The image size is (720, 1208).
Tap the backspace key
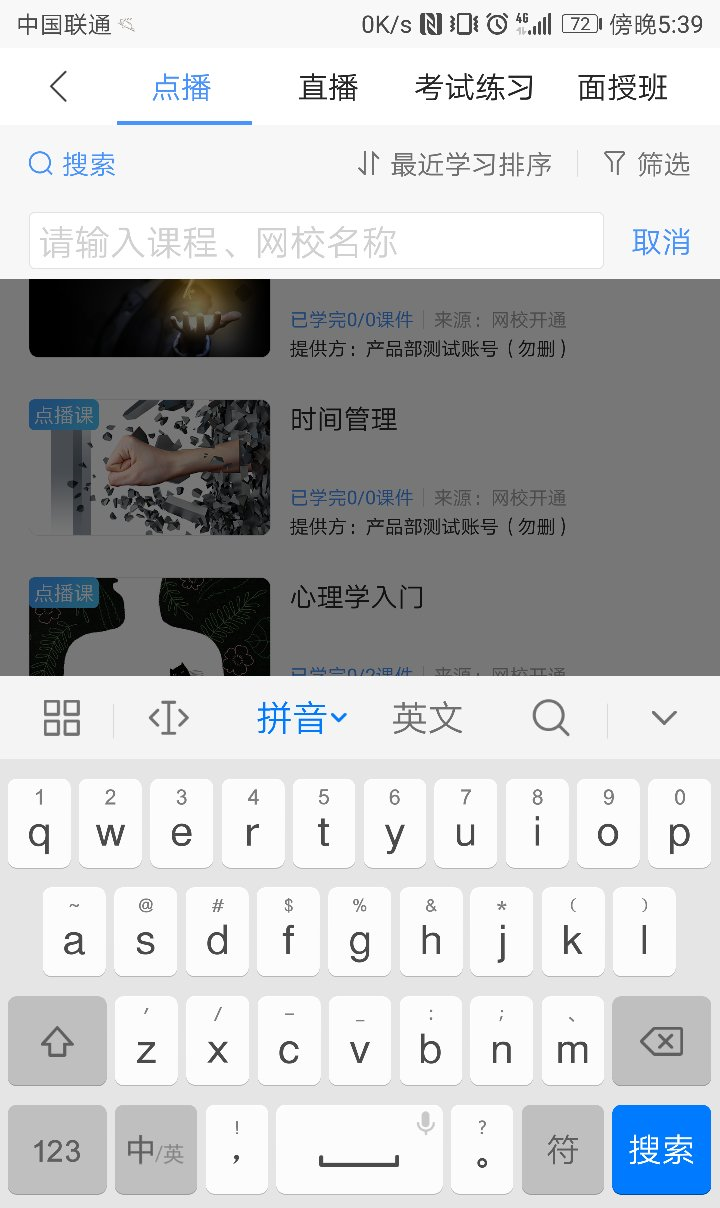click(661, 1042)
